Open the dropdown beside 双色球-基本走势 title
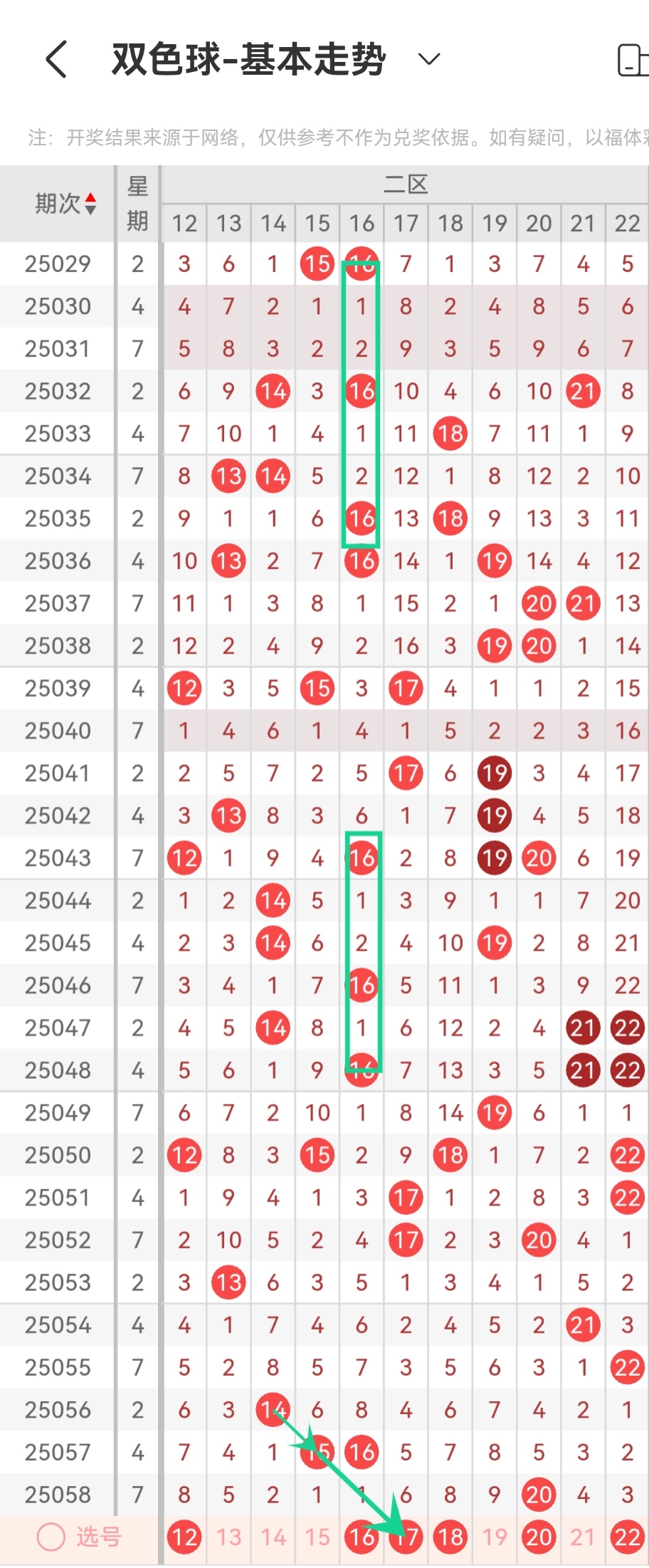This screenshot has width=649, height=1568. point(428,58)
